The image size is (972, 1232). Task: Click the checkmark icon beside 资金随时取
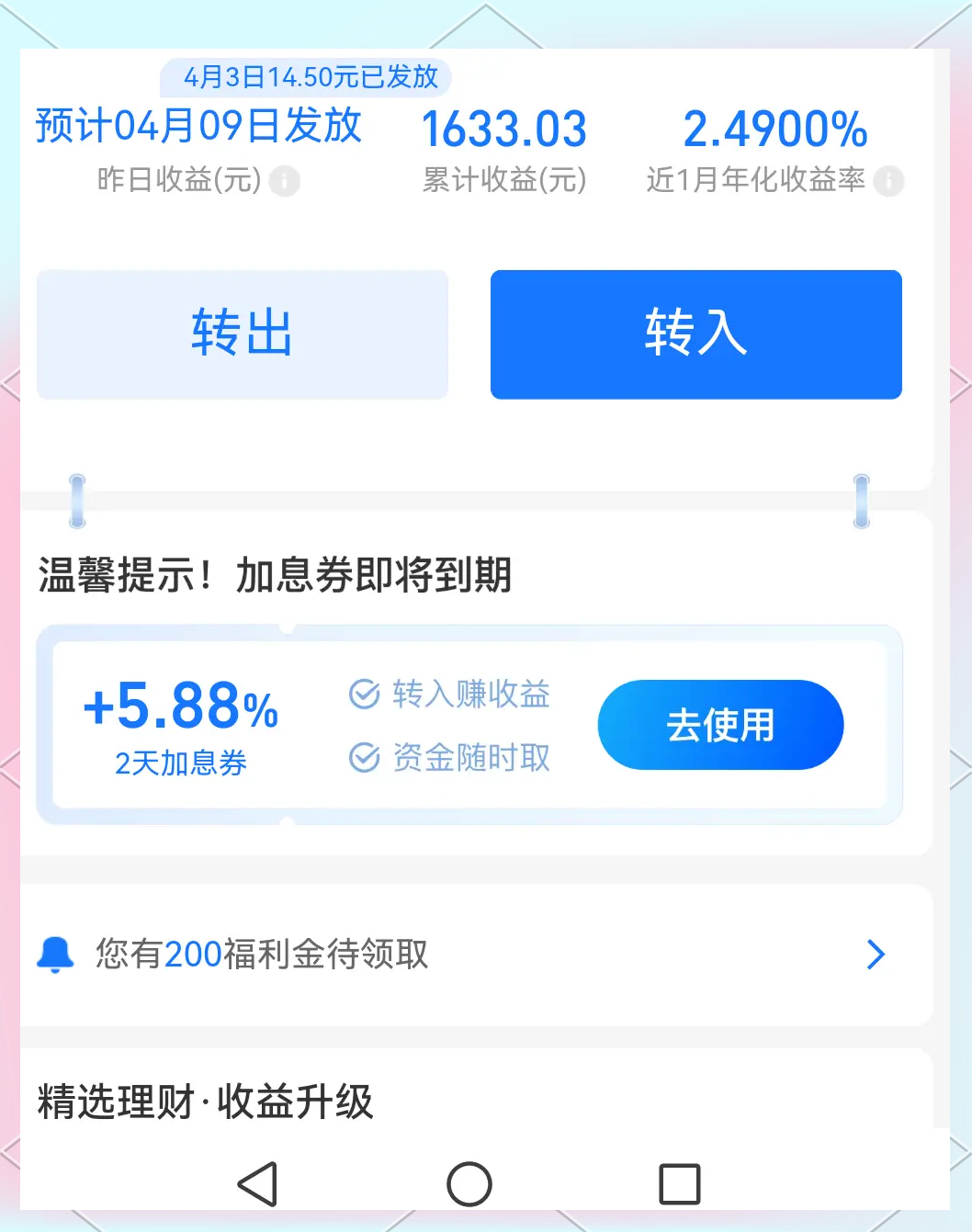tap(364, 757)
